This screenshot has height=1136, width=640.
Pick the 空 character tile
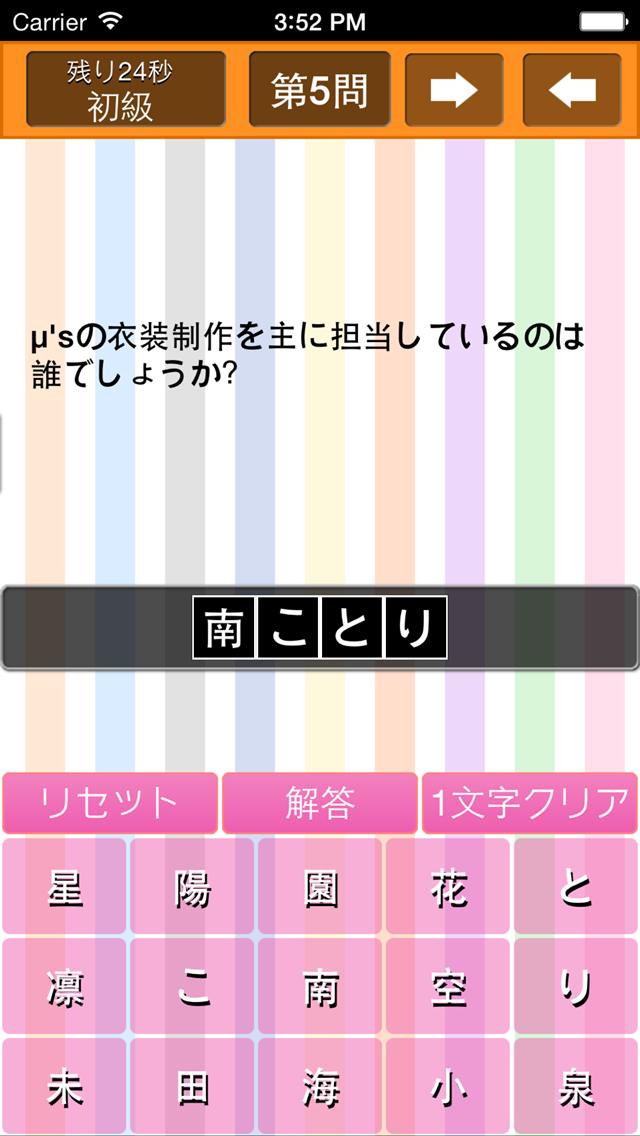coord(449,987)
